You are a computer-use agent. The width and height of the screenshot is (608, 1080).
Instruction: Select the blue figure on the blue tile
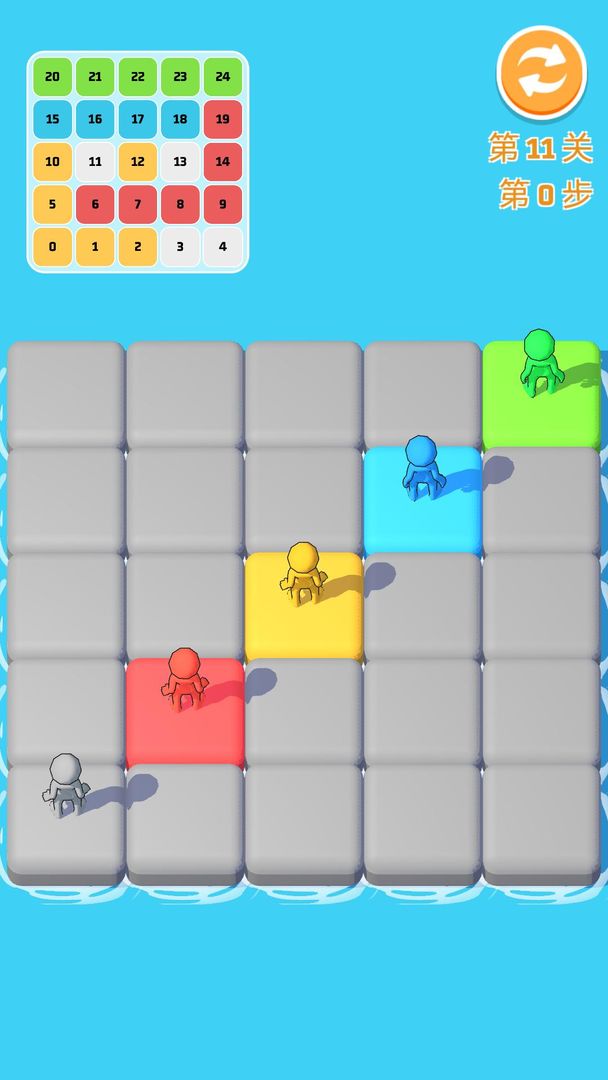coord(422,468)
